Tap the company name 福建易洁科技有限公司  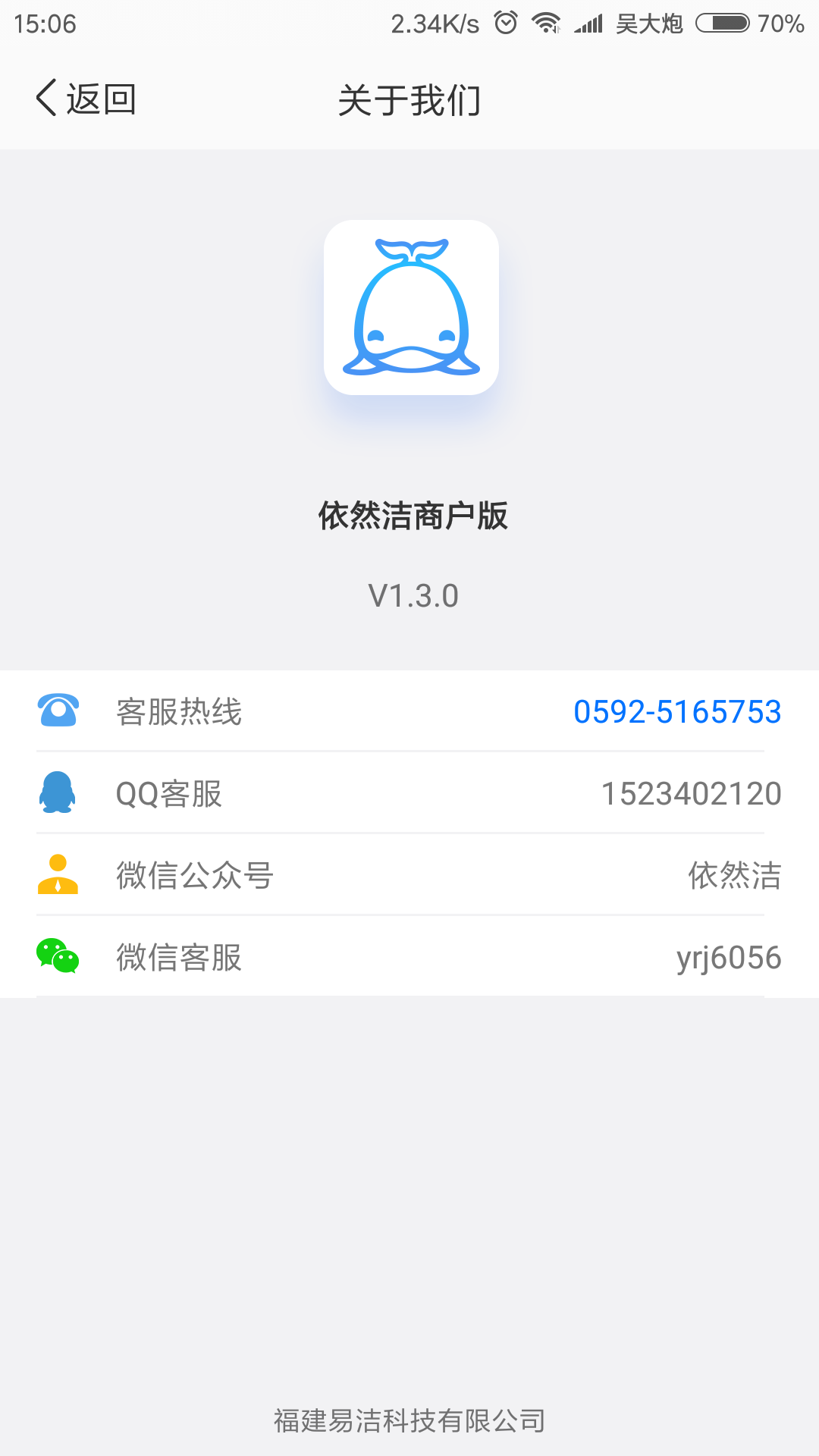409,1420
